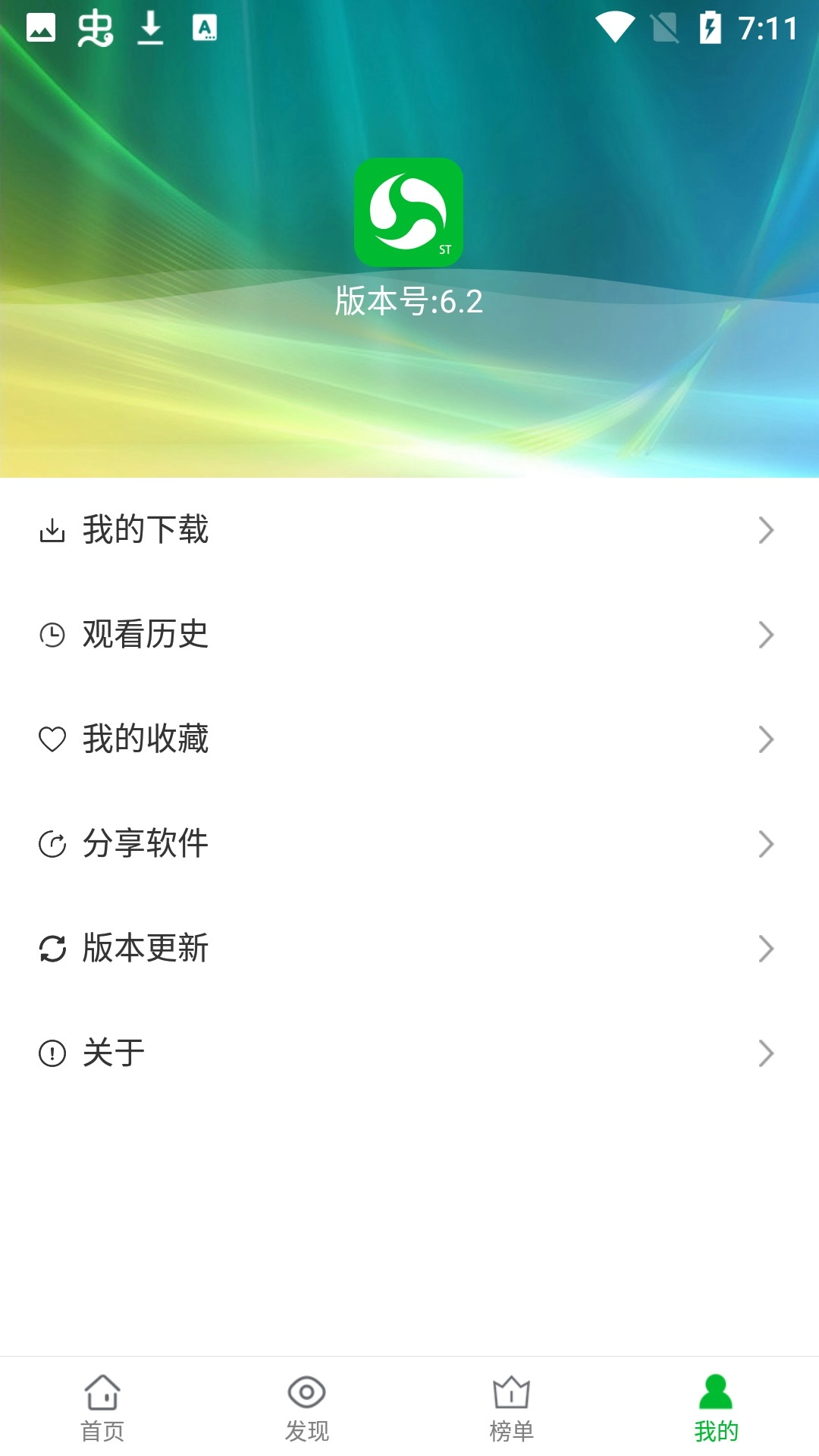Click the heart icon beside 我的收藏
819x1456 pixels.
[52, 739]
